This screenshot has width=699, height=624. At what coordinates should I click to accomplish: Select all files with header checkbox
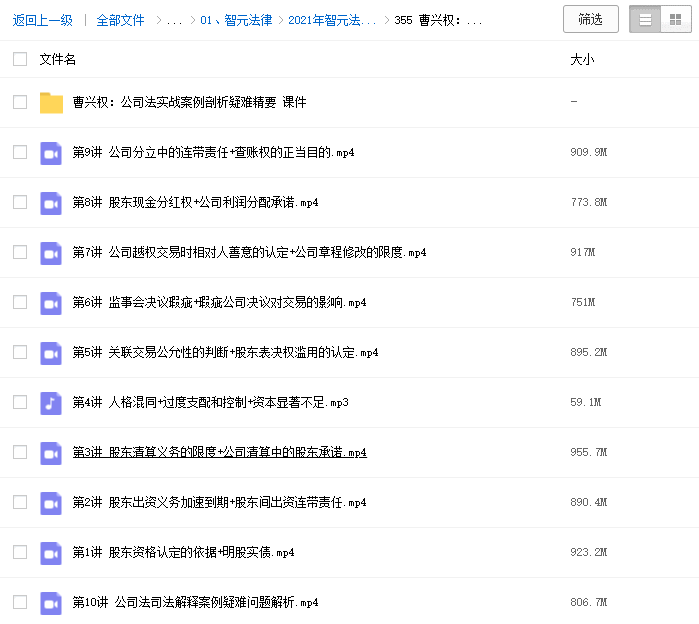coord(20,59)
